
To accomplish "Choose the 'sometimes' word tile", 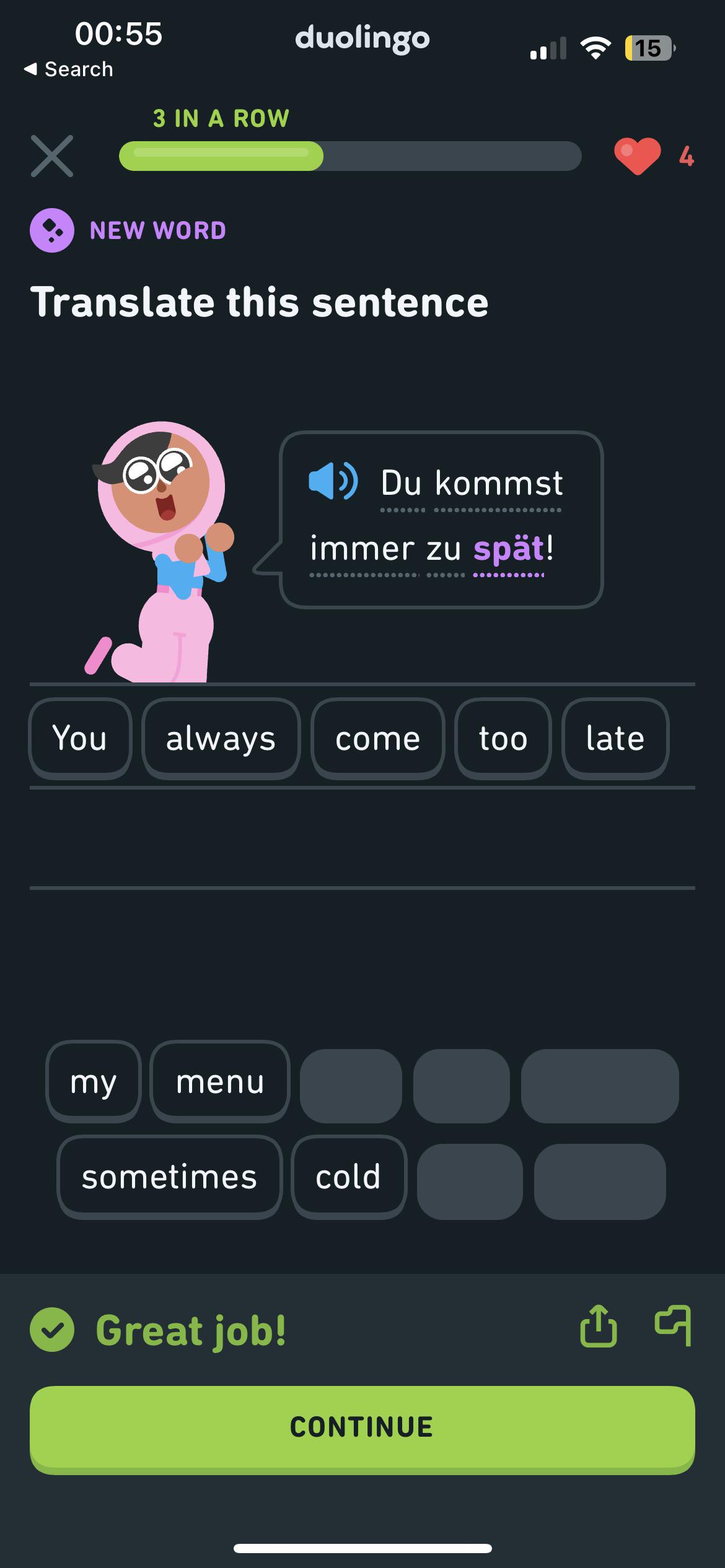I will tap(169, 1176).
